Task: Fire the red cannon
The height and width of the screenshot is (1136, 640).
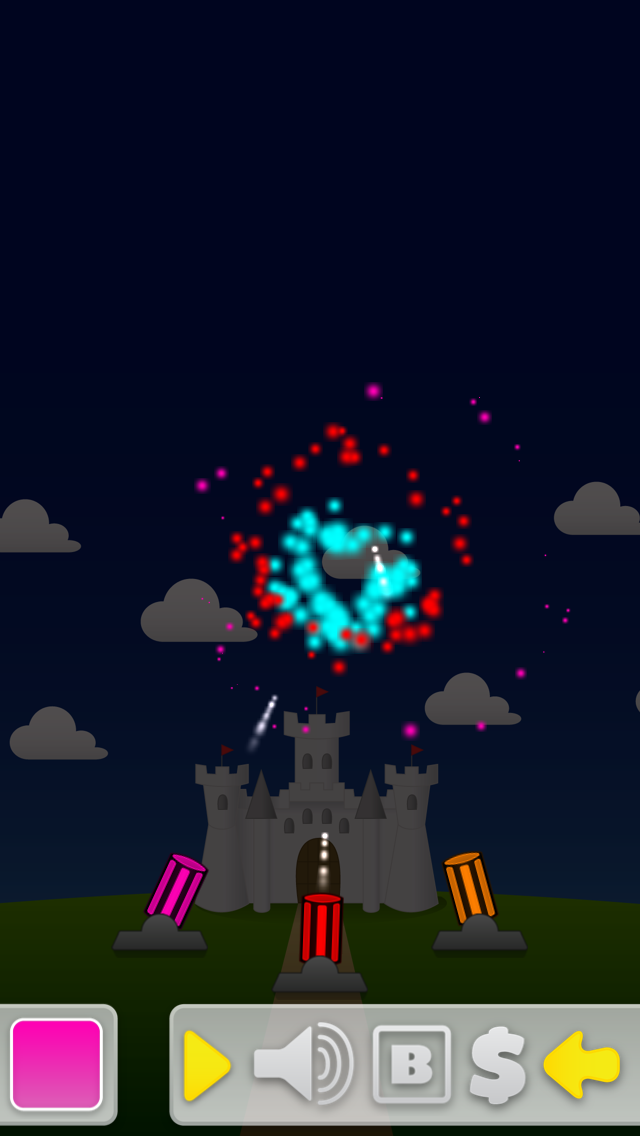Action: click(321, 928)
